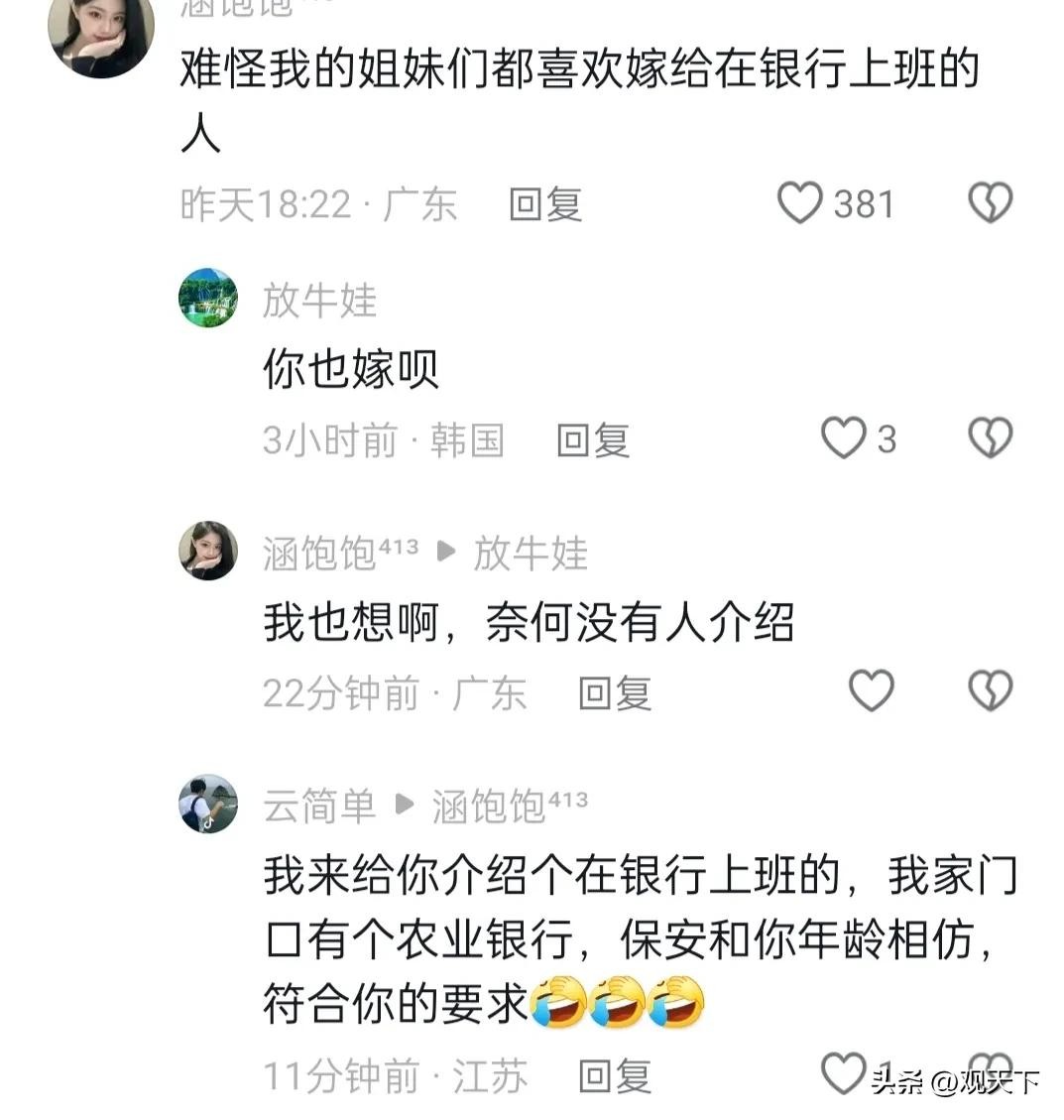
Task: Dislike 涵饱饱's reply posted 22 minutes ago
Action: coord(990,690)
